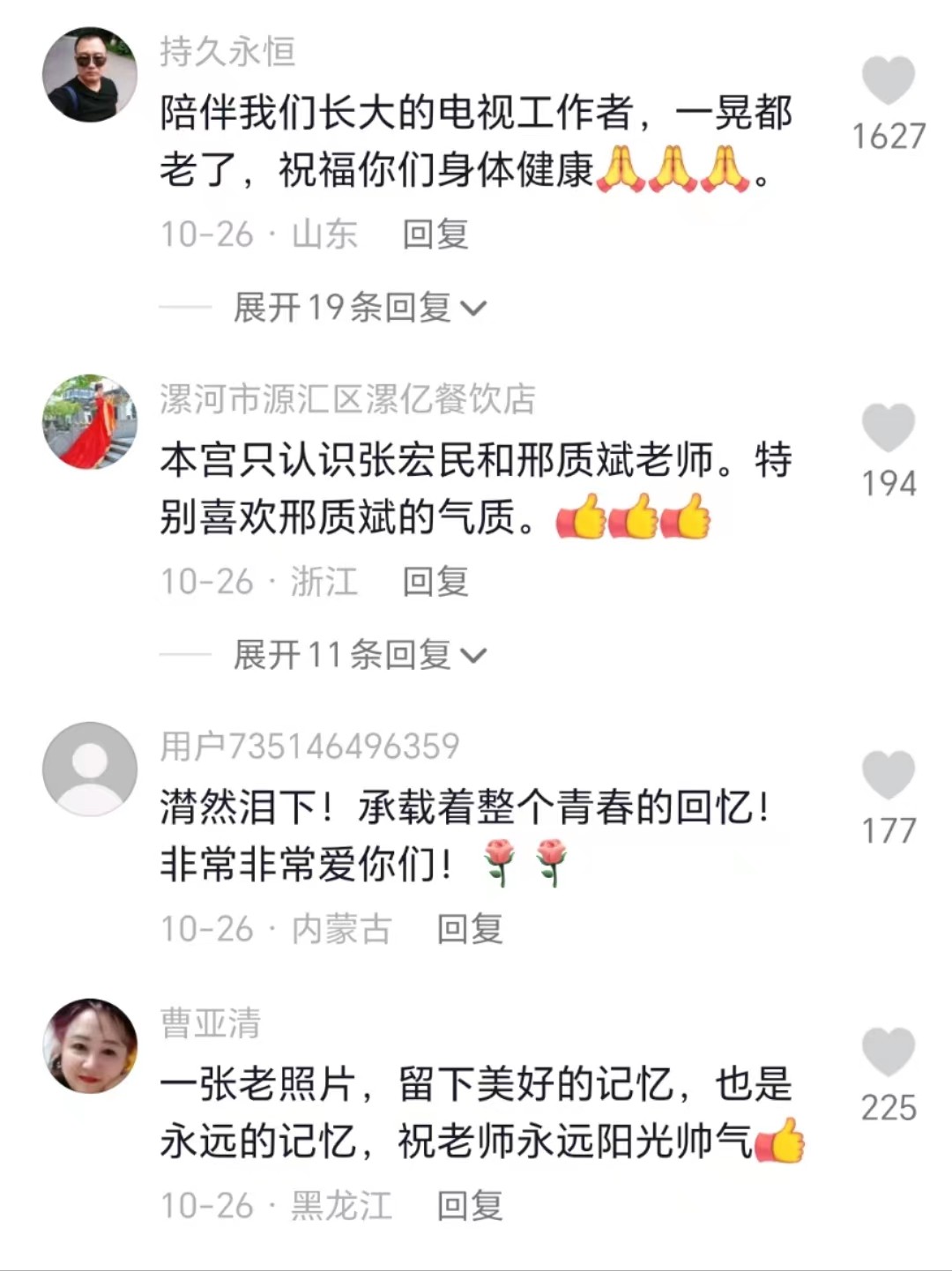Open 漯河市源汇区漯亿餐饮店's avatar
This screenshot has width=952, height=1271.
(x=90, y=421)
